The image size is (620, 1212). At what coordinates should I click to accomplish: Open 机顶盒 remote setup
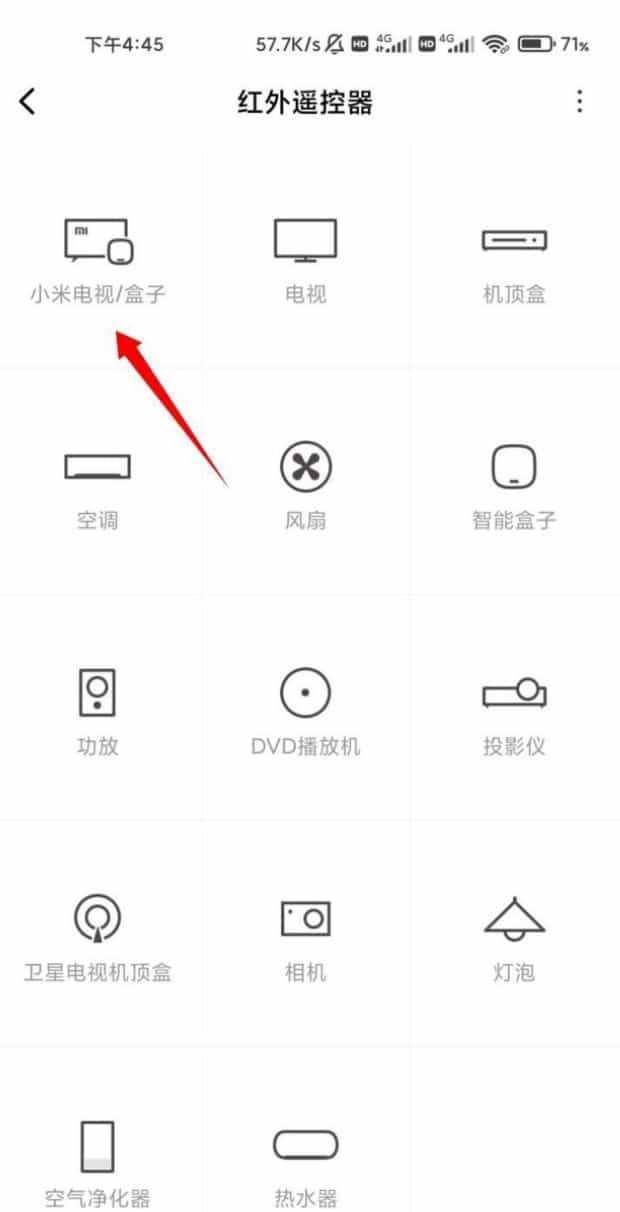pos(514,260)
